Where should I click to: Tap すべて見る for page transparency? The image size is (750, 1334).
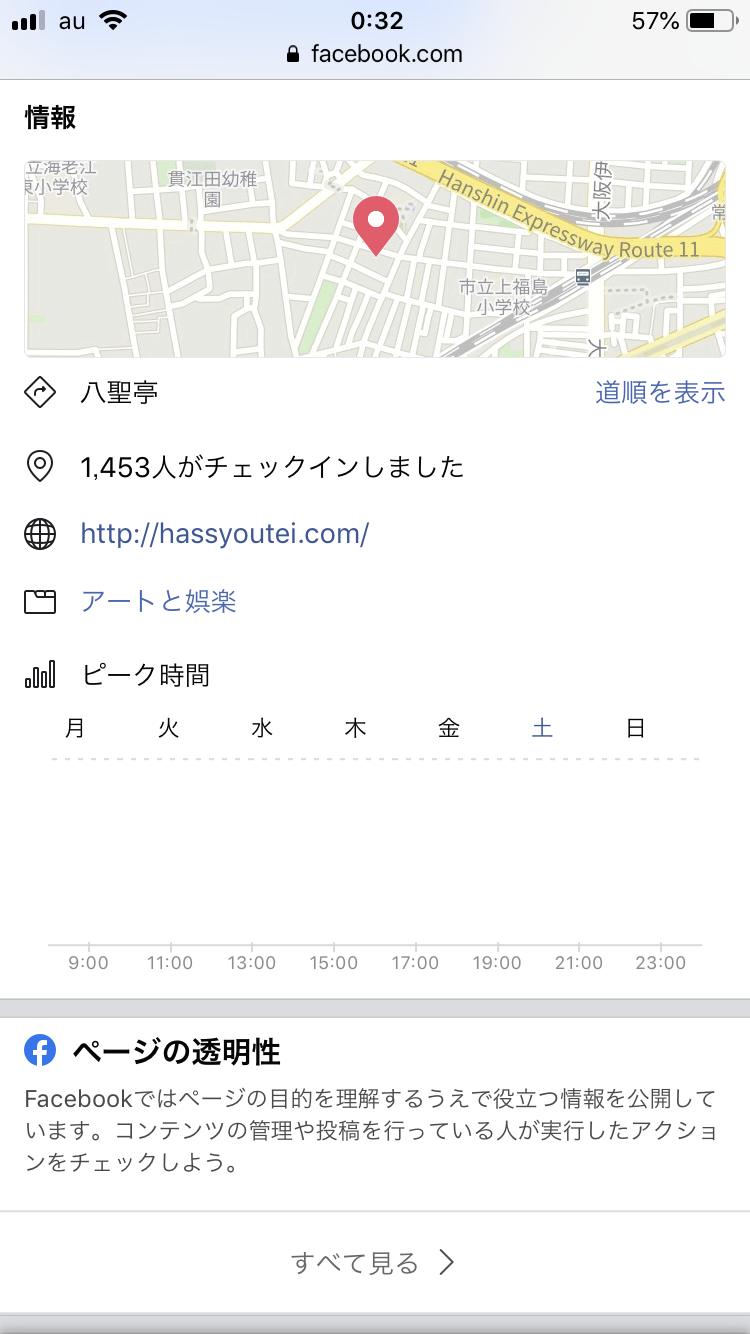[373, 1263]
